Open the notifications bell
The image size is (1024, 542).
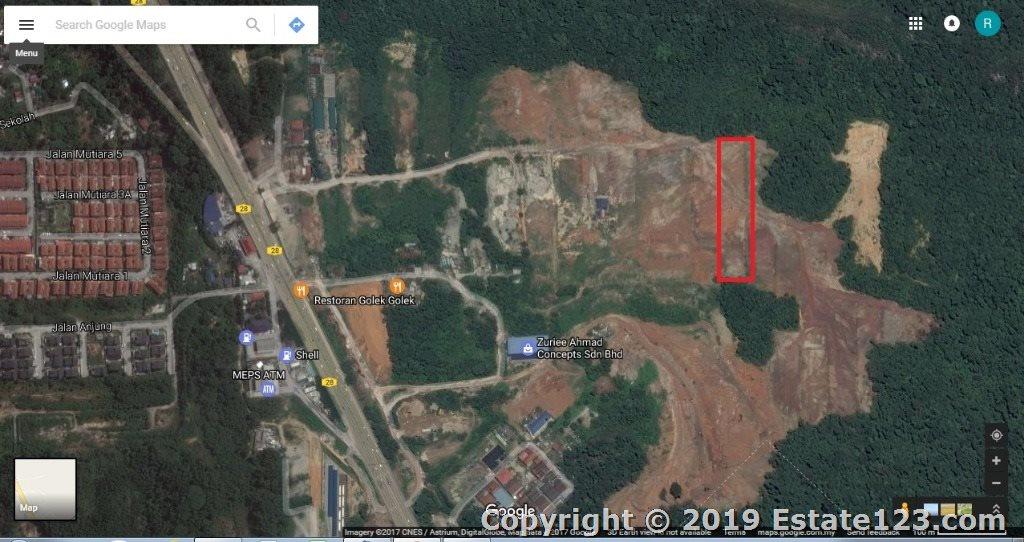click(x=951, y=24)
